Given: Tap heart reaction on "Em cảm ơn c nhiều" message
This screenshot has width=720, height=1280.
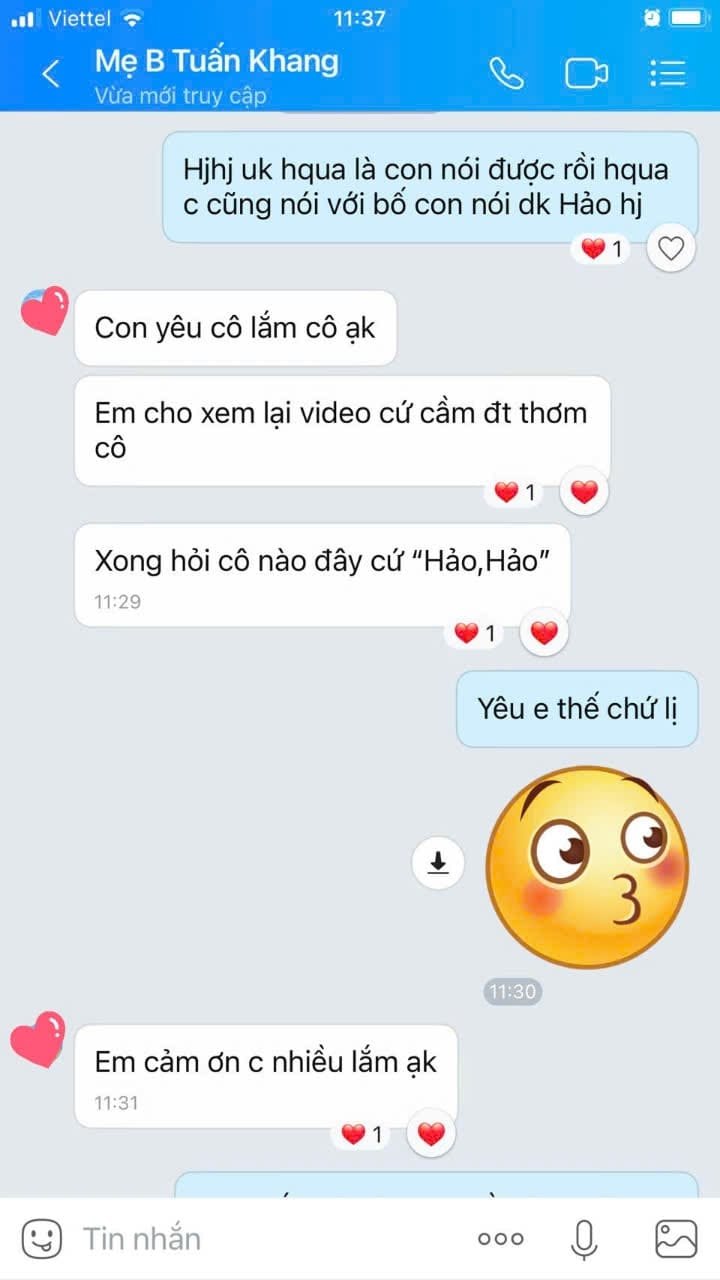Looking at the screenshot, I should 431,1134.
